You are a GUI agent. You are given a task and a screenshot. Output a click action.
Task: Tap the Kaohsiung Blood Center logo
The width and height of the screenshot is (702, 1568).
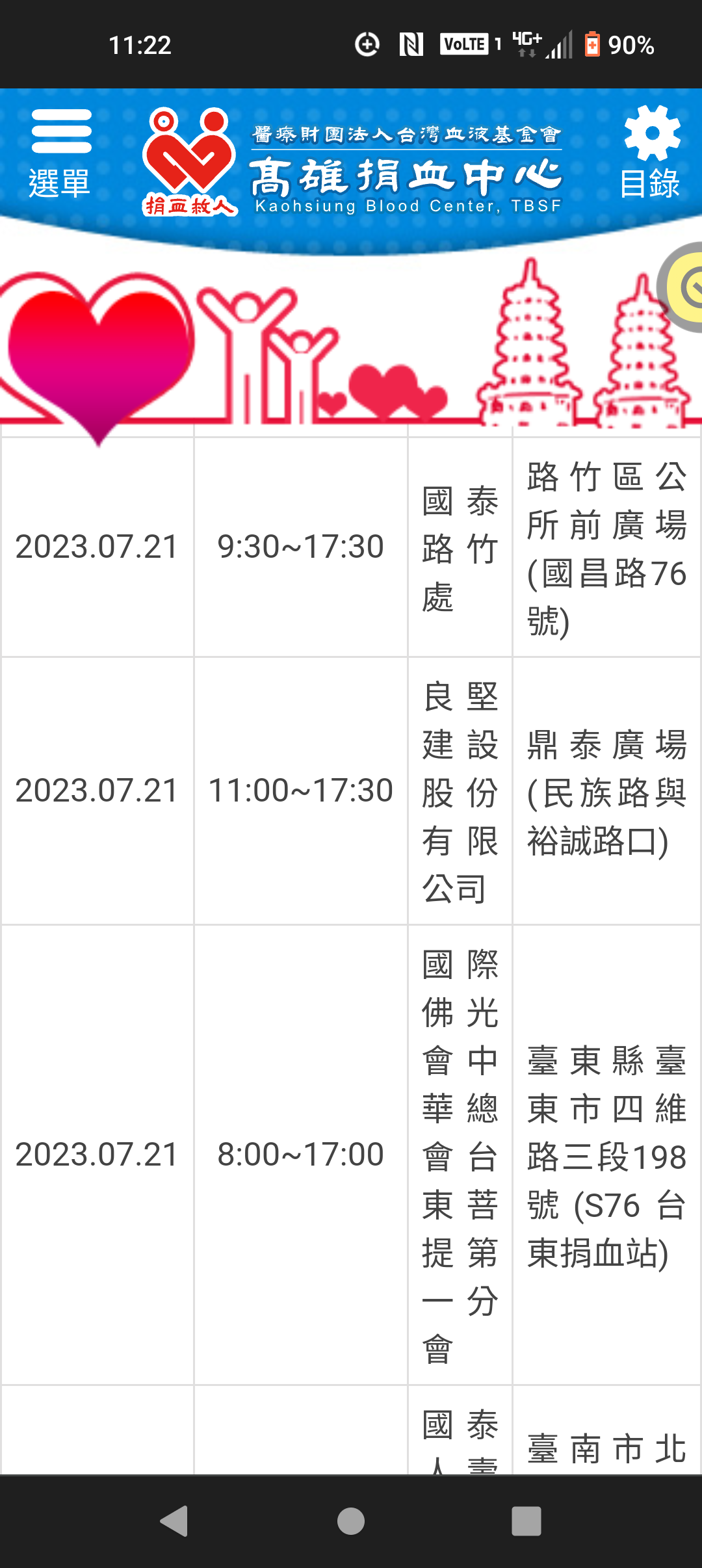[352, 161]
